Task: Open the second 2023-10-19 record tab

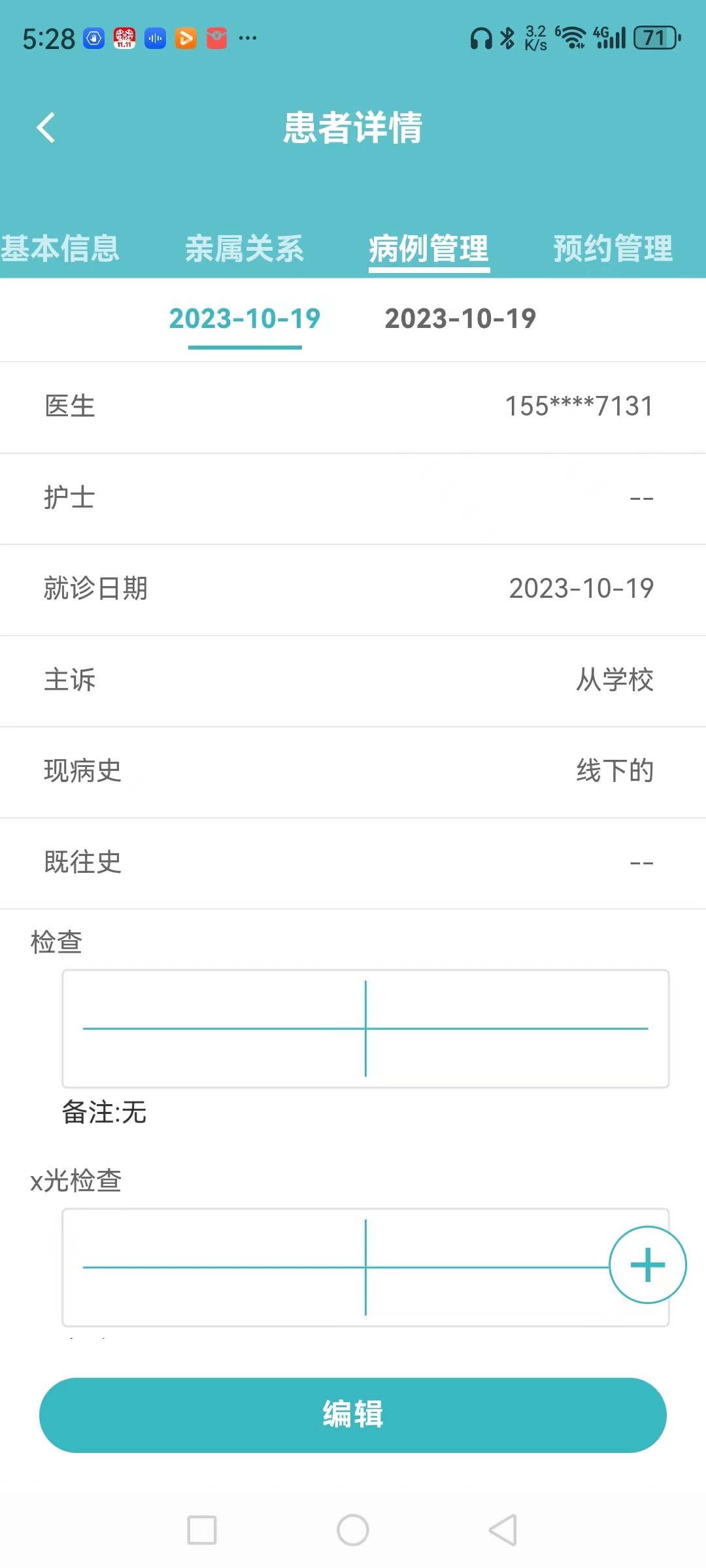Action: (460, 319)
